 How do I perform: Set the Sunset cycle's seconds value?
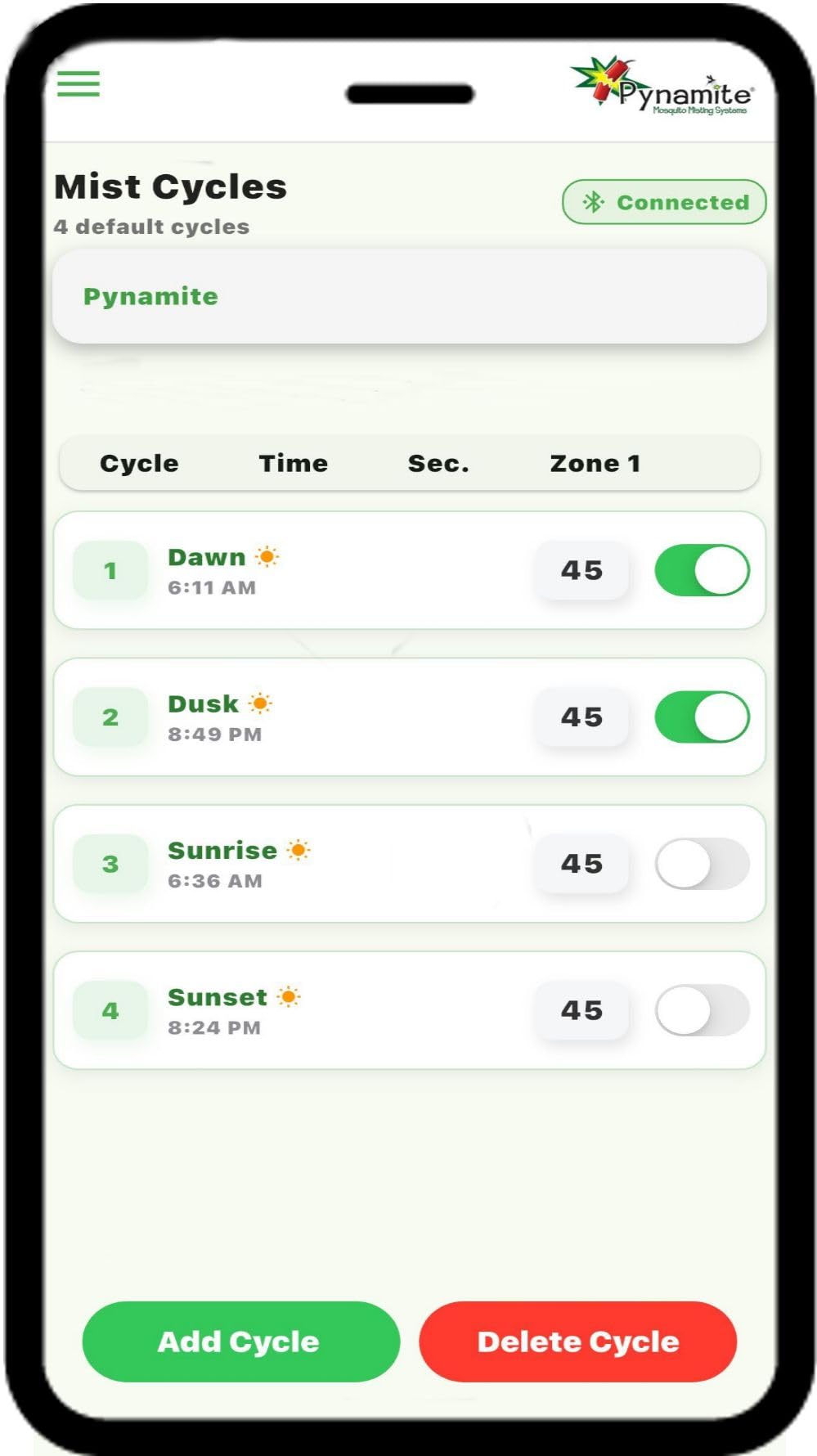click(x=581, y=1010)
